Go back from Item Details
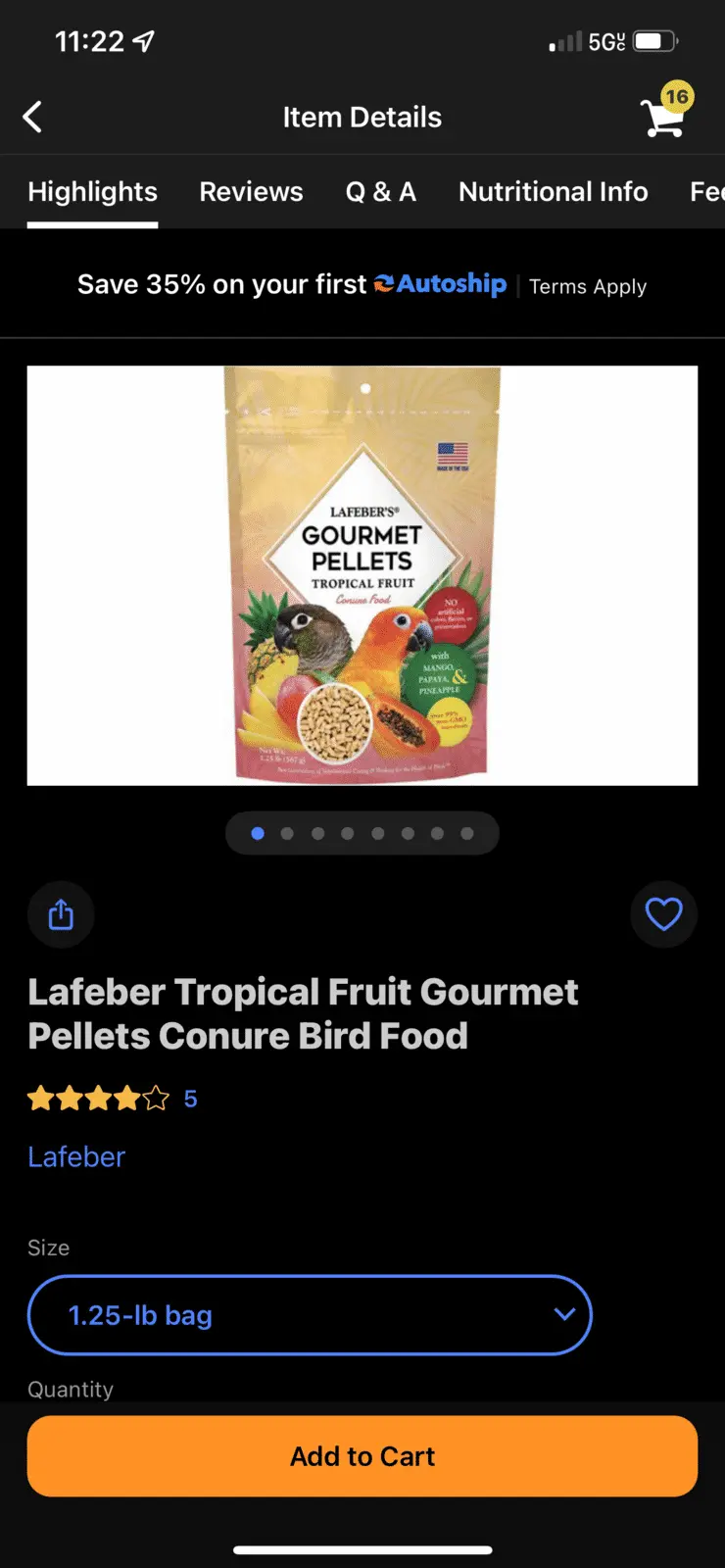 tap(33, 118)
